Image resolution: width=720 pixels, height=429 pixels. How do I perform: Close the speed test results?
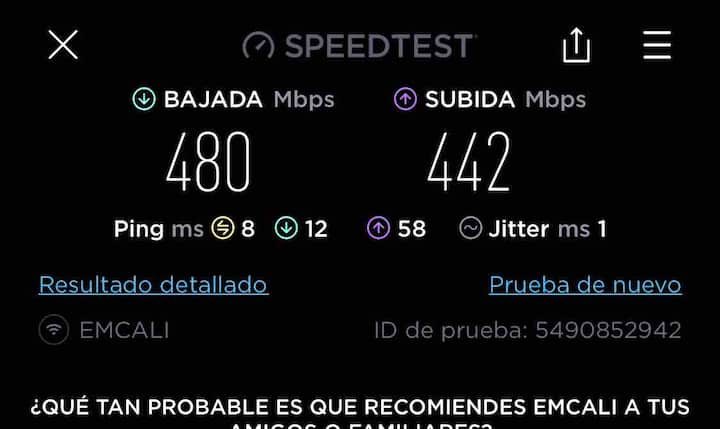tap(63, 45)
